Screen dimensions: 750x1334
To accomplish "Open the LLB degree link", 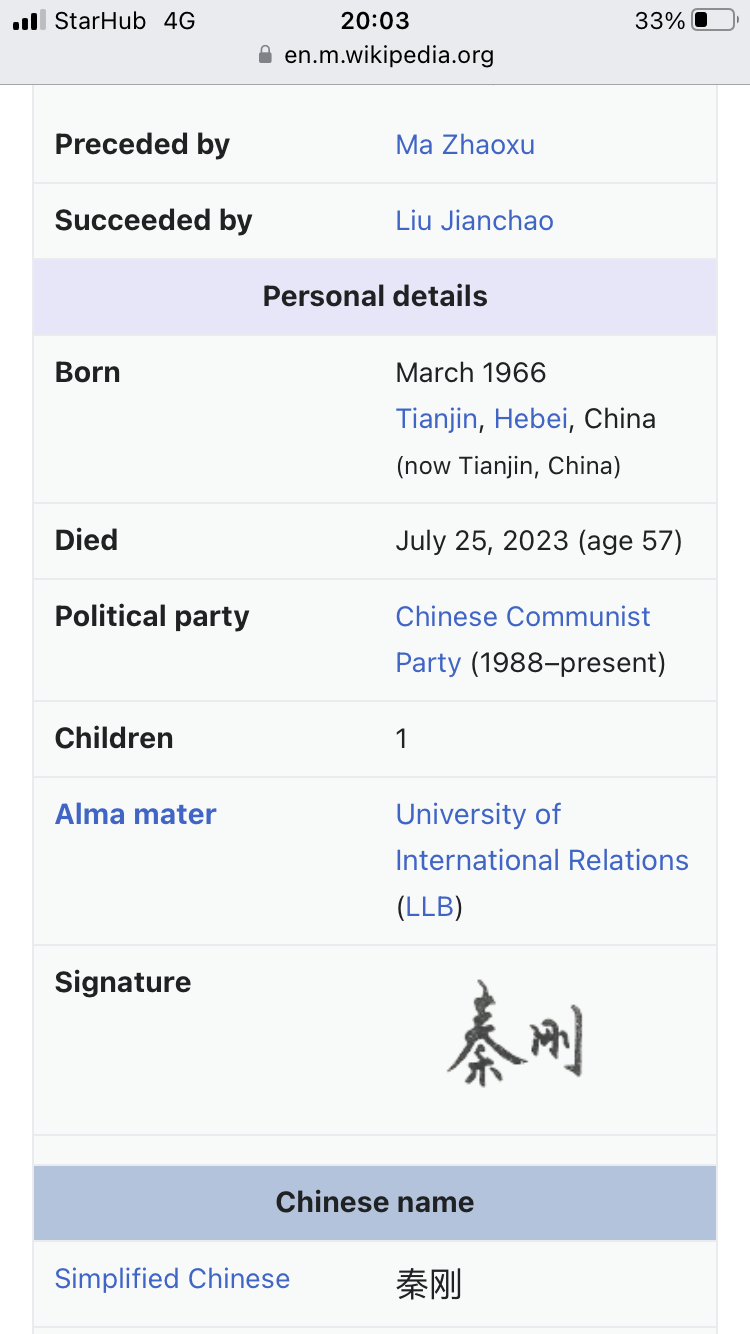I will tap(430, 907).
